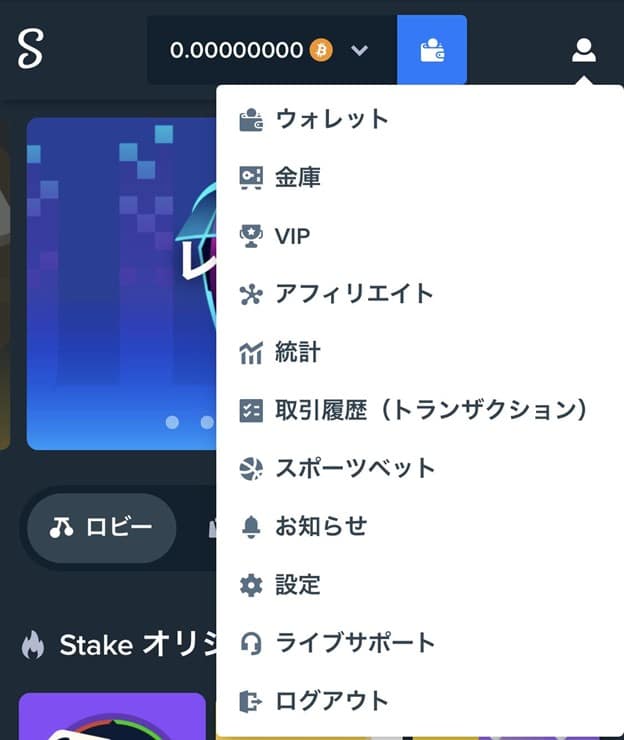Tap the profile icon in the header
The width and height of the screenshot is (624, 740).
tap(584, 50)
